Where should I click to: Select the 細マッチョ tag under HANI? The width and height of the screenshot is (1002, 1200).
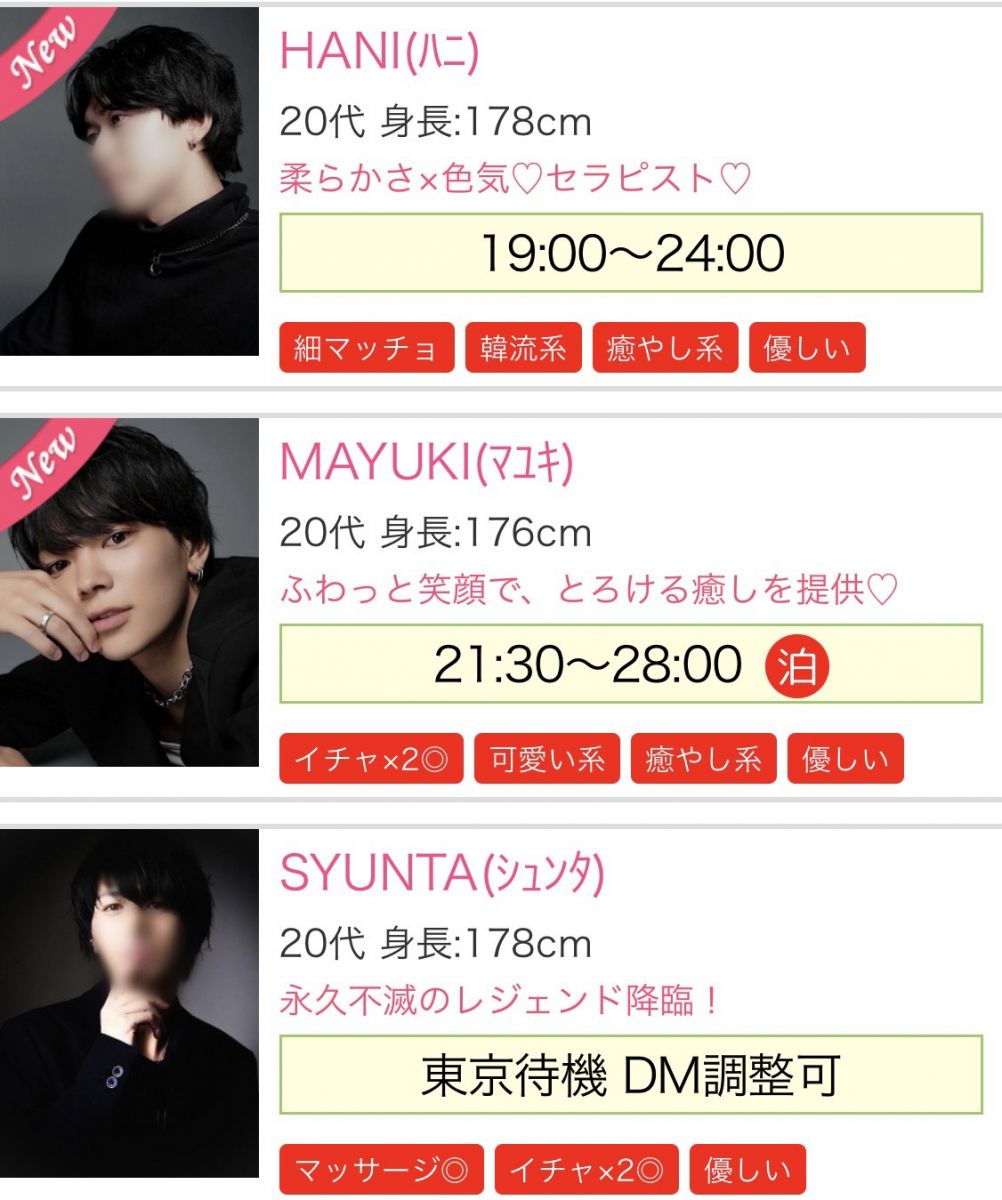point(366,348)
